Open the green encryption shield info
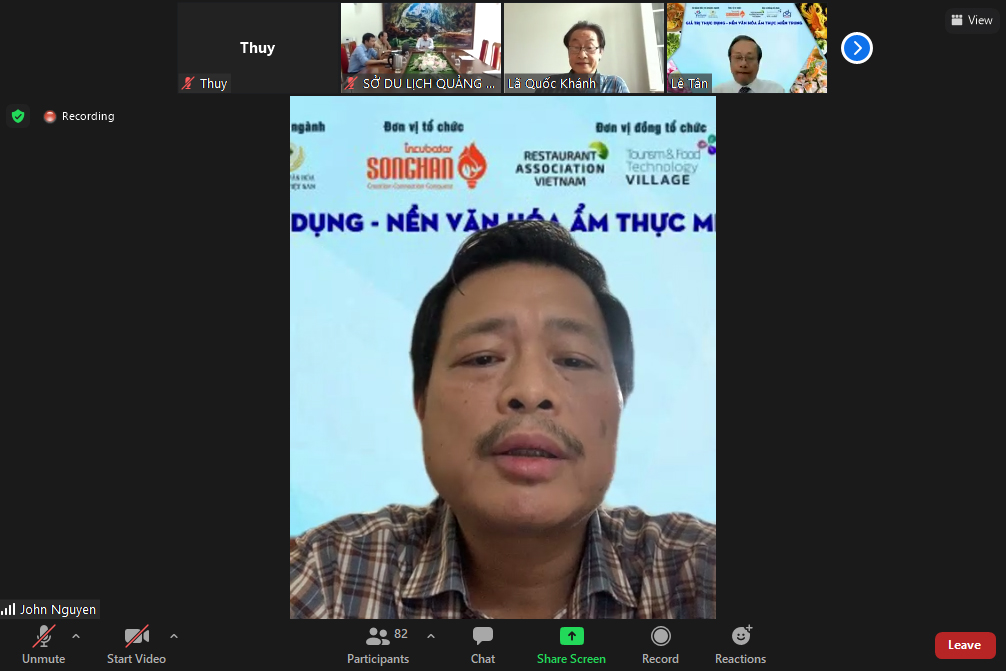 pyautogui.click(x=18, y=116)
